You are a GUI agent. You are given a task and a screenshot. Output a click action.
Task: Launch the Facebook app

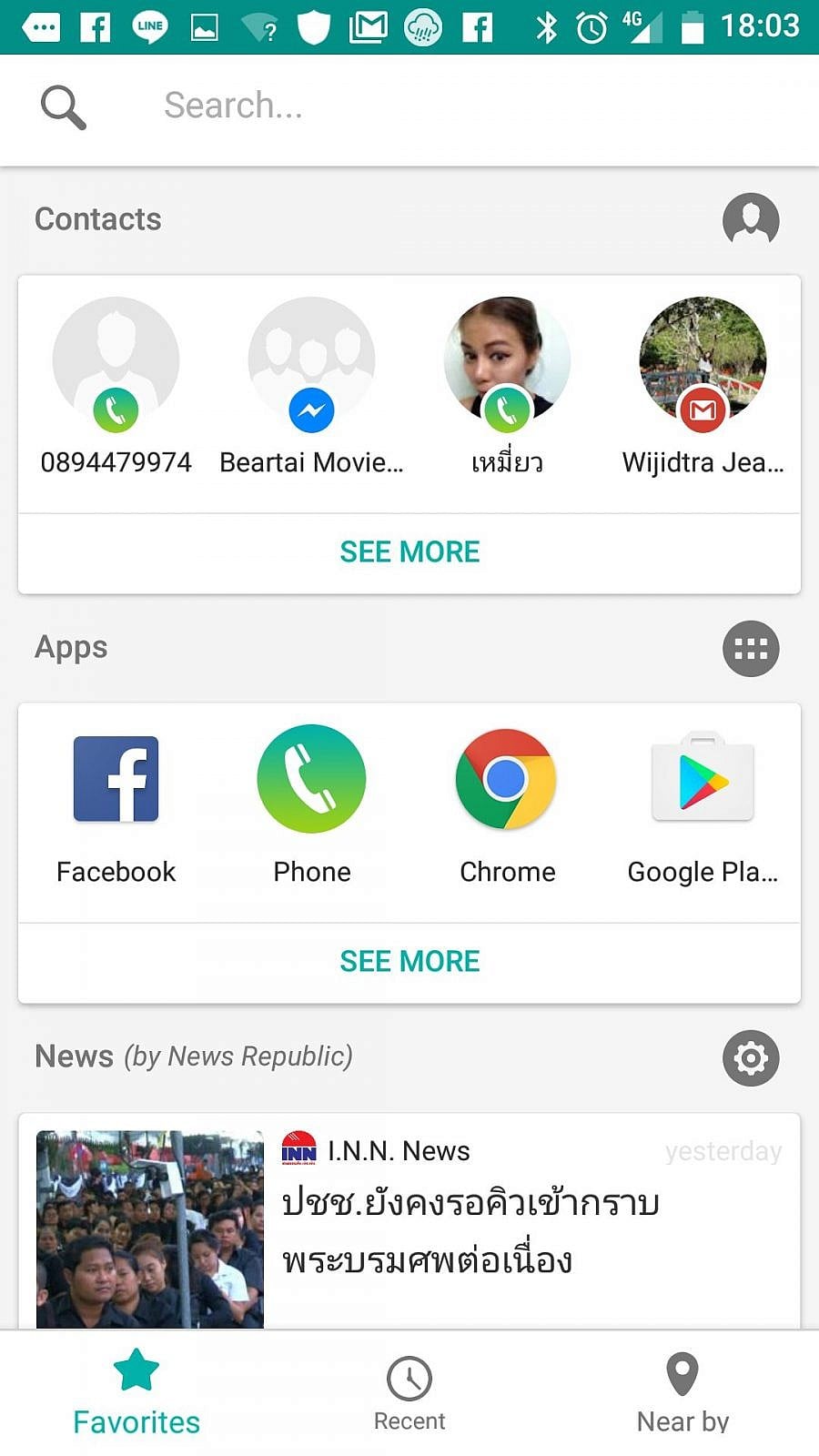click(x=116, y=801)
